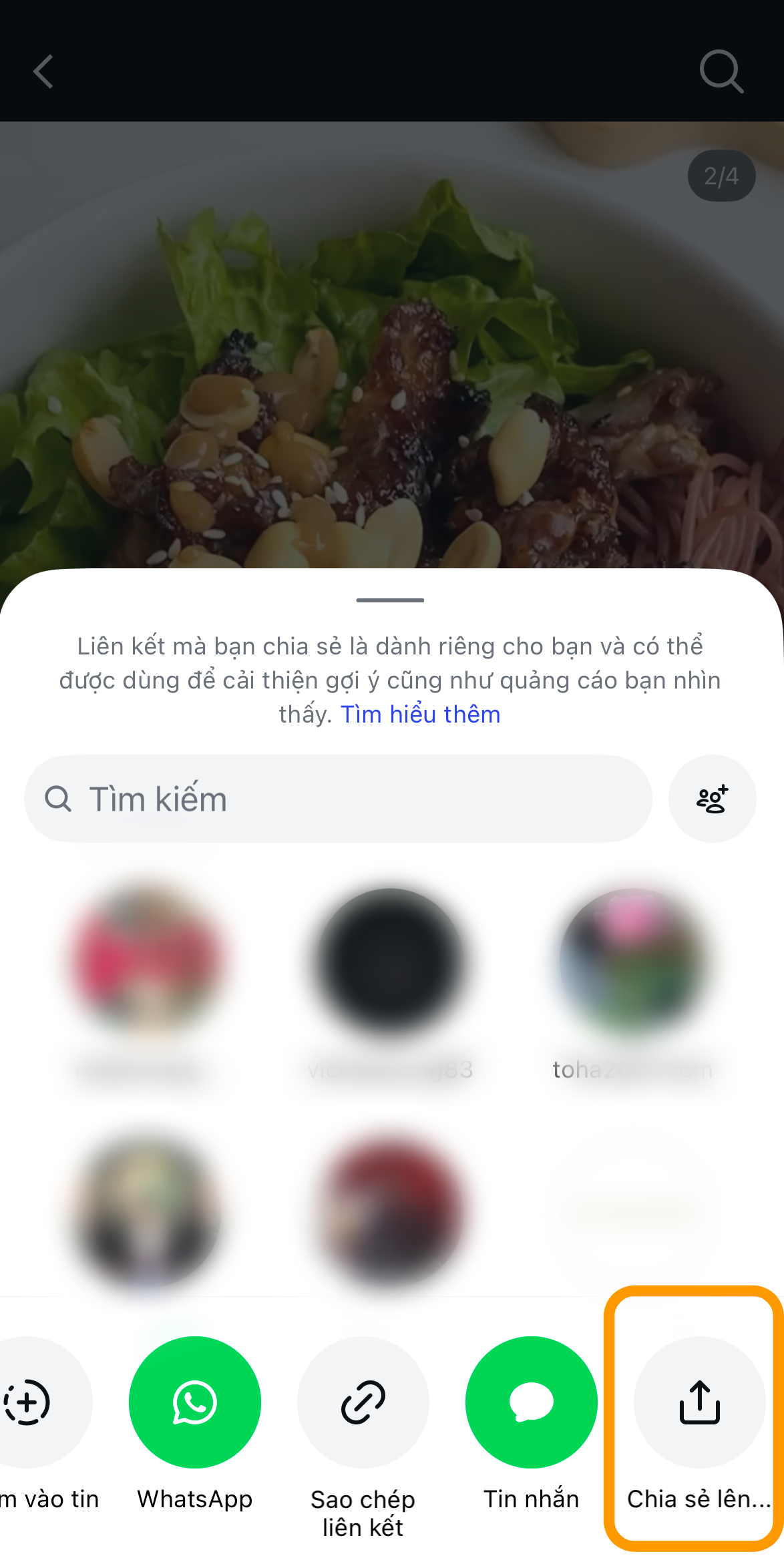Open the "Tìm hiểu thêm" link
Viewport: 784px width, 1566px height.
coord(421,715)
